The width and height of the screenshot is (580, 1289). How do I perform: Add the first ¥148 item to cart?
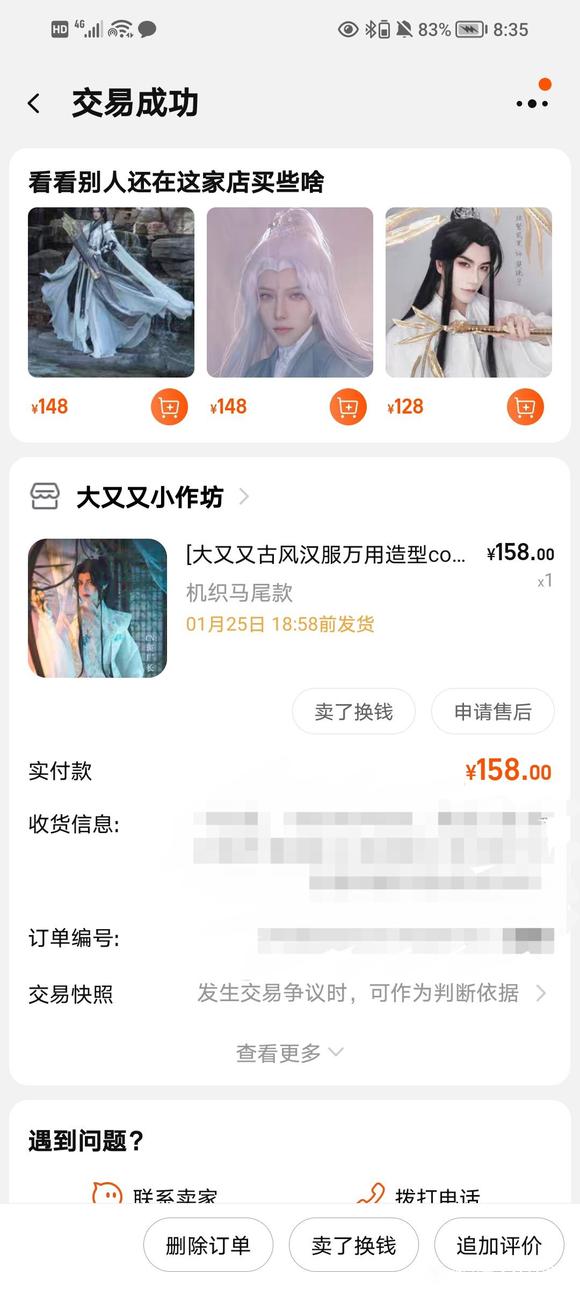point(170,406)
